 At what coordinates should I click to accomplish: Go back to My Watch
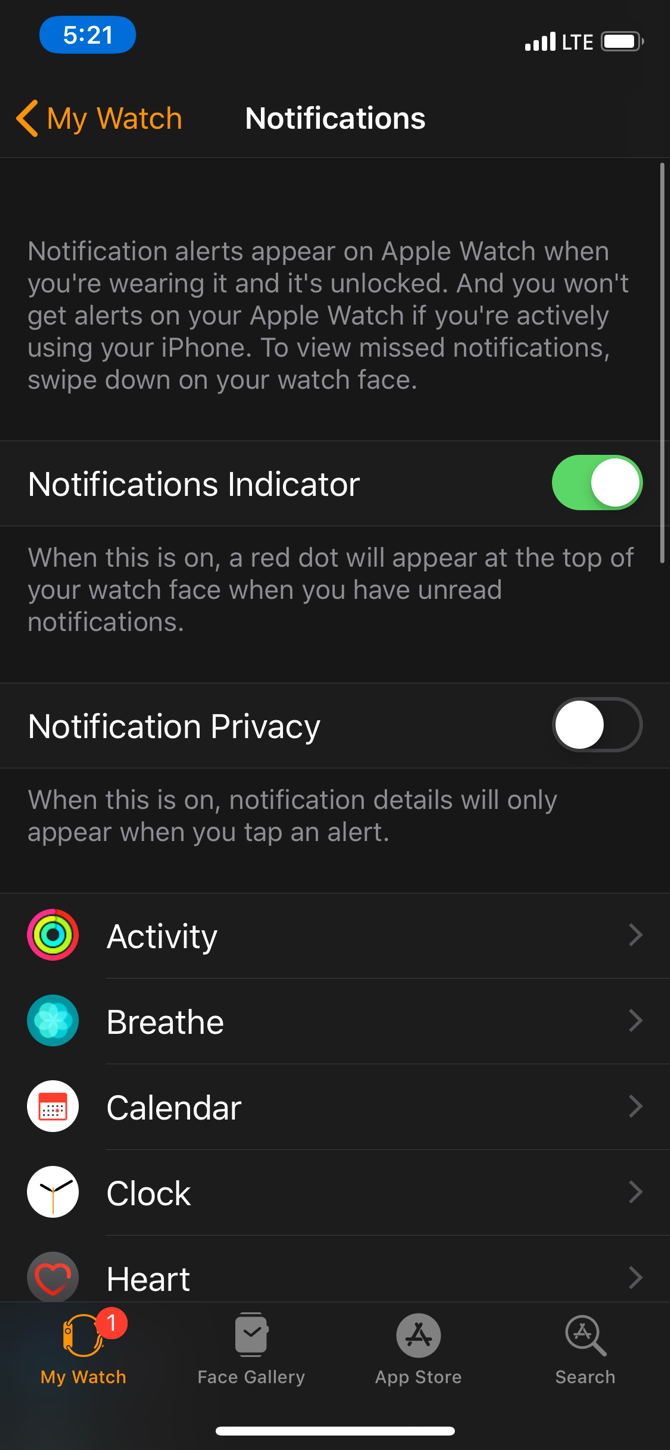click(x=99, y=118)
